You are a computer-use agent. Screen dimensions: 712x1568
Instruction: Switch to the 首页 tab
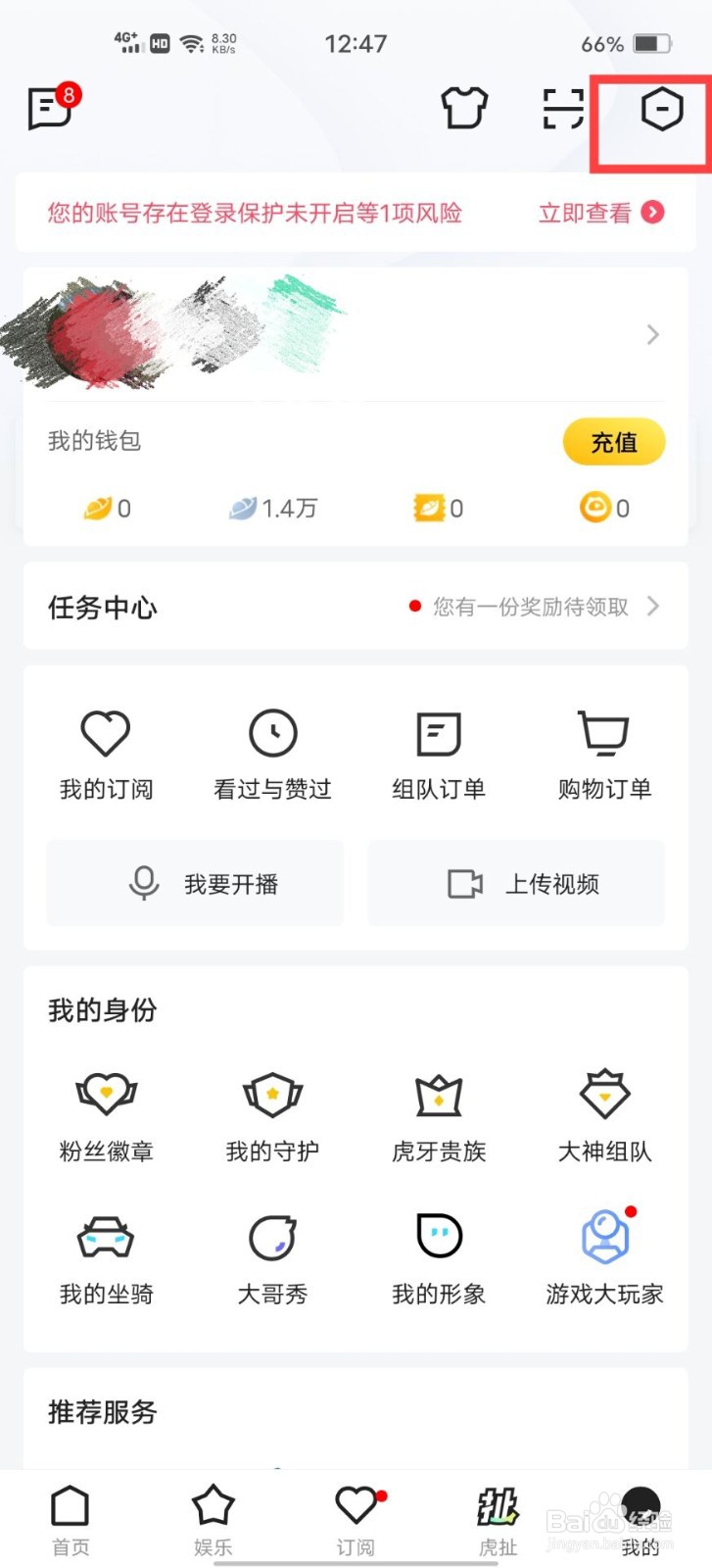click(x=71, y=1521)
